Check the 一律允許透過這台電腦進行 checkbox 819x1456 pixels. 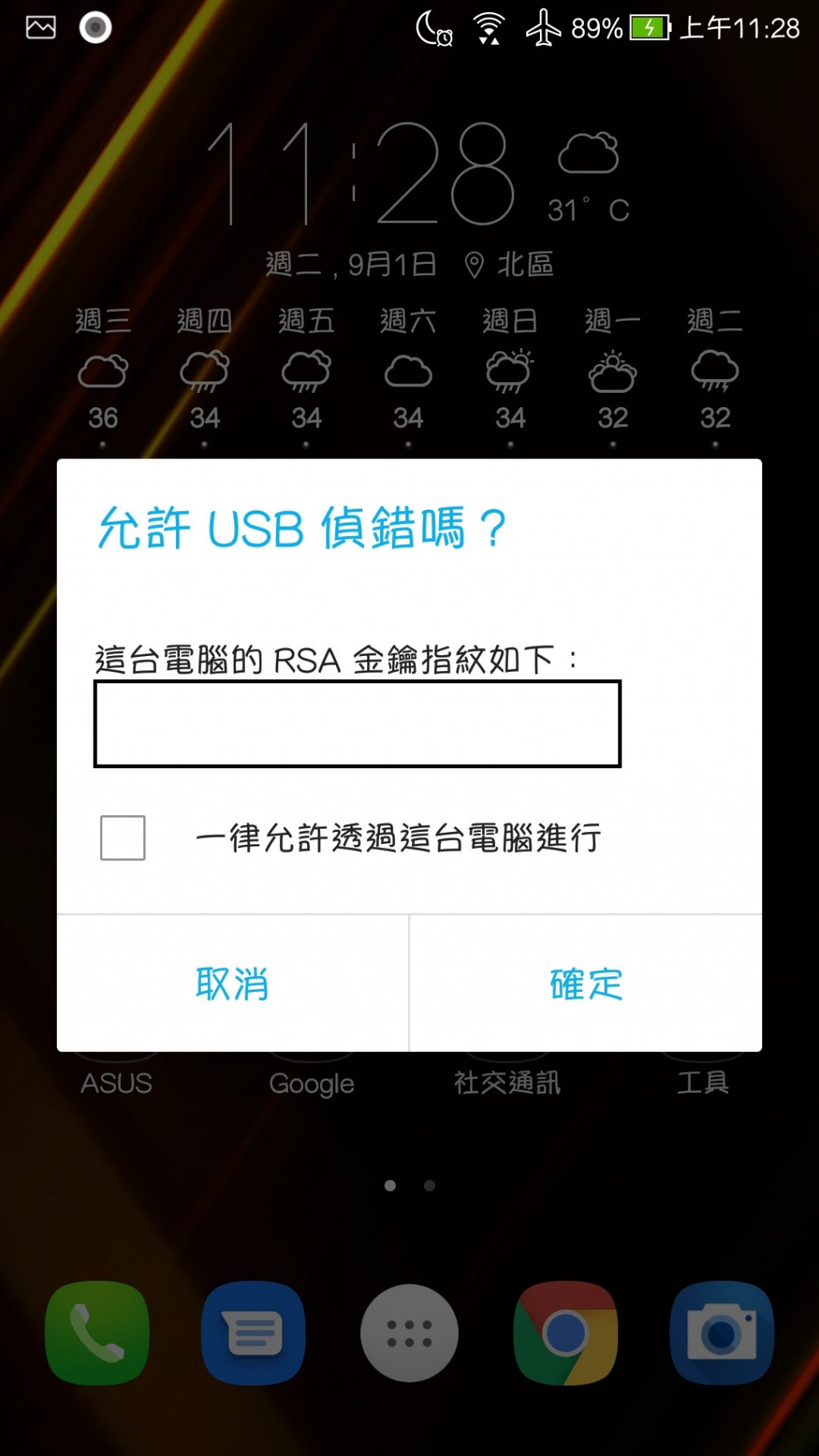[x=122, y=838]
